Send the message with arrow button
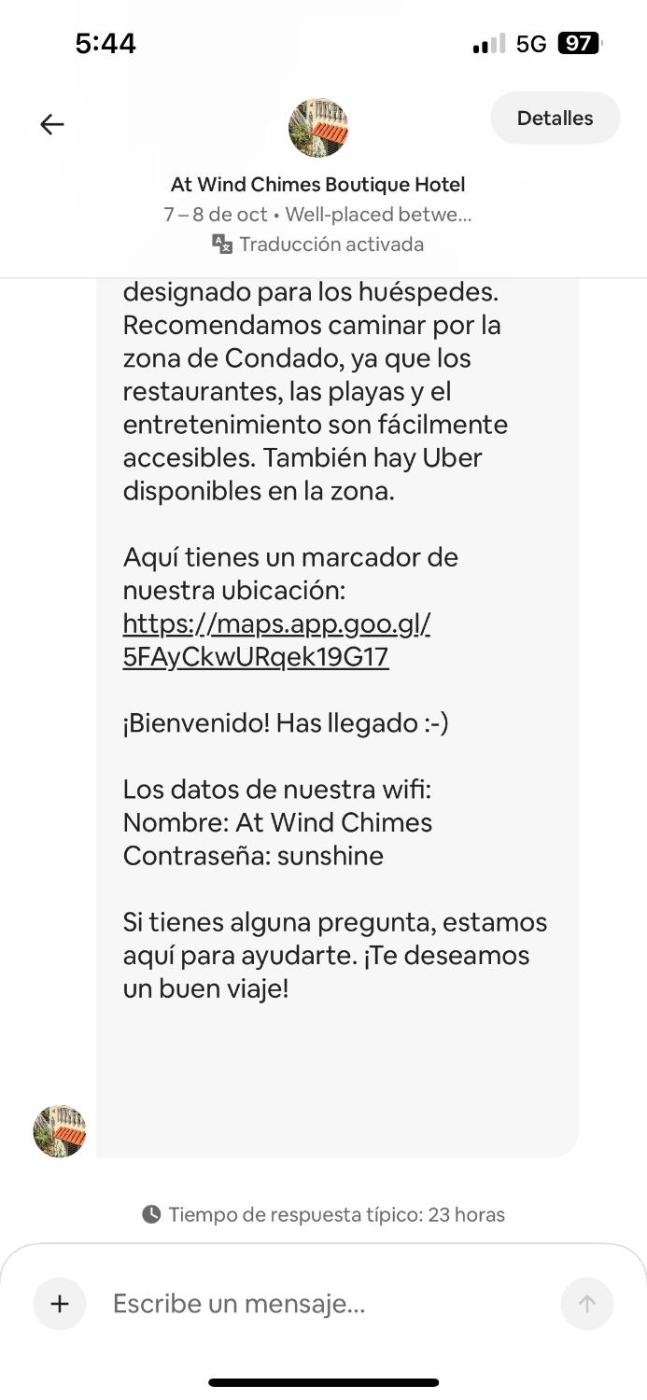The height and width of the screenshot is (1400, 647). [x=587, y=1304]
